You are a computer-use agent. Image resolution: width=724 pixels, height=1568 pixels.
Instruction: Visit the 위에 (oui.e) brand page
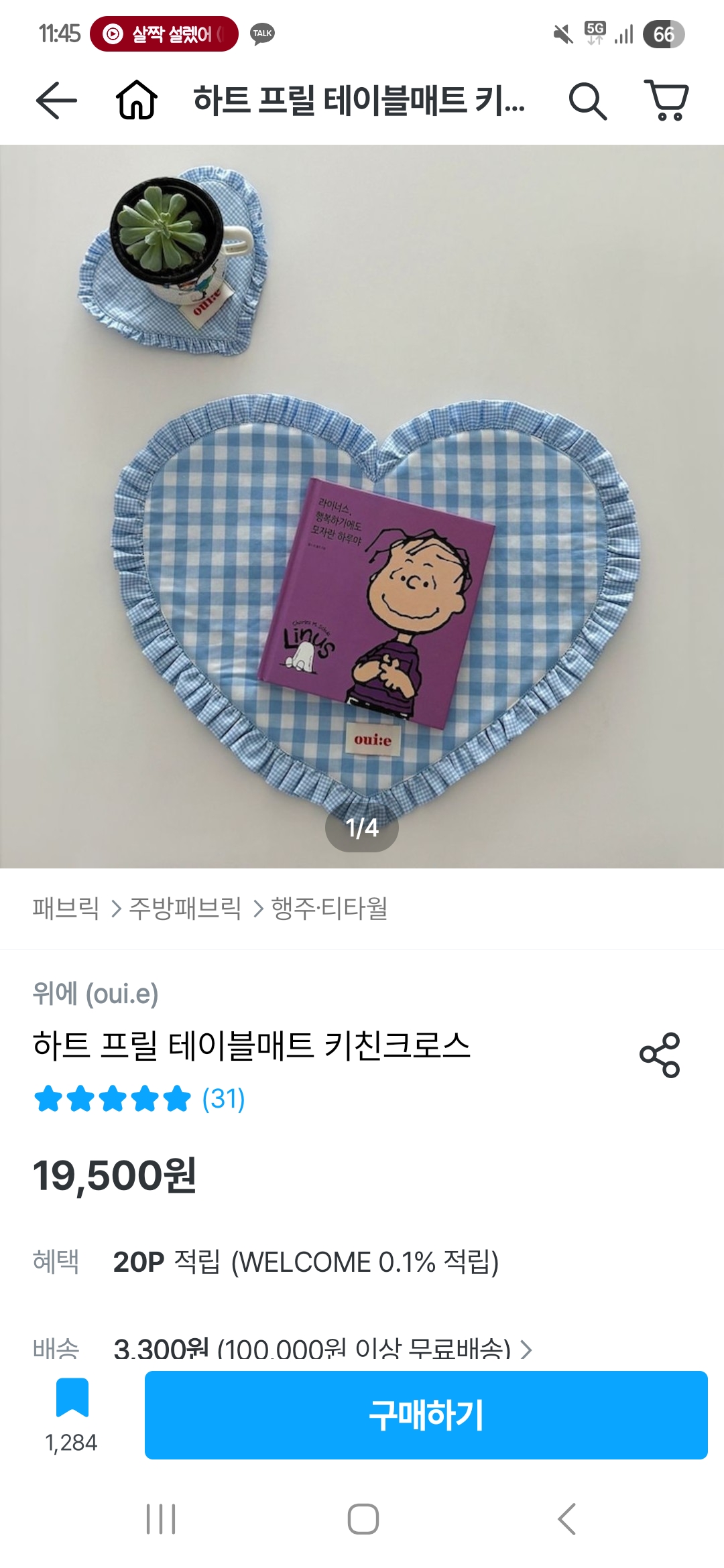coord(95,993)
